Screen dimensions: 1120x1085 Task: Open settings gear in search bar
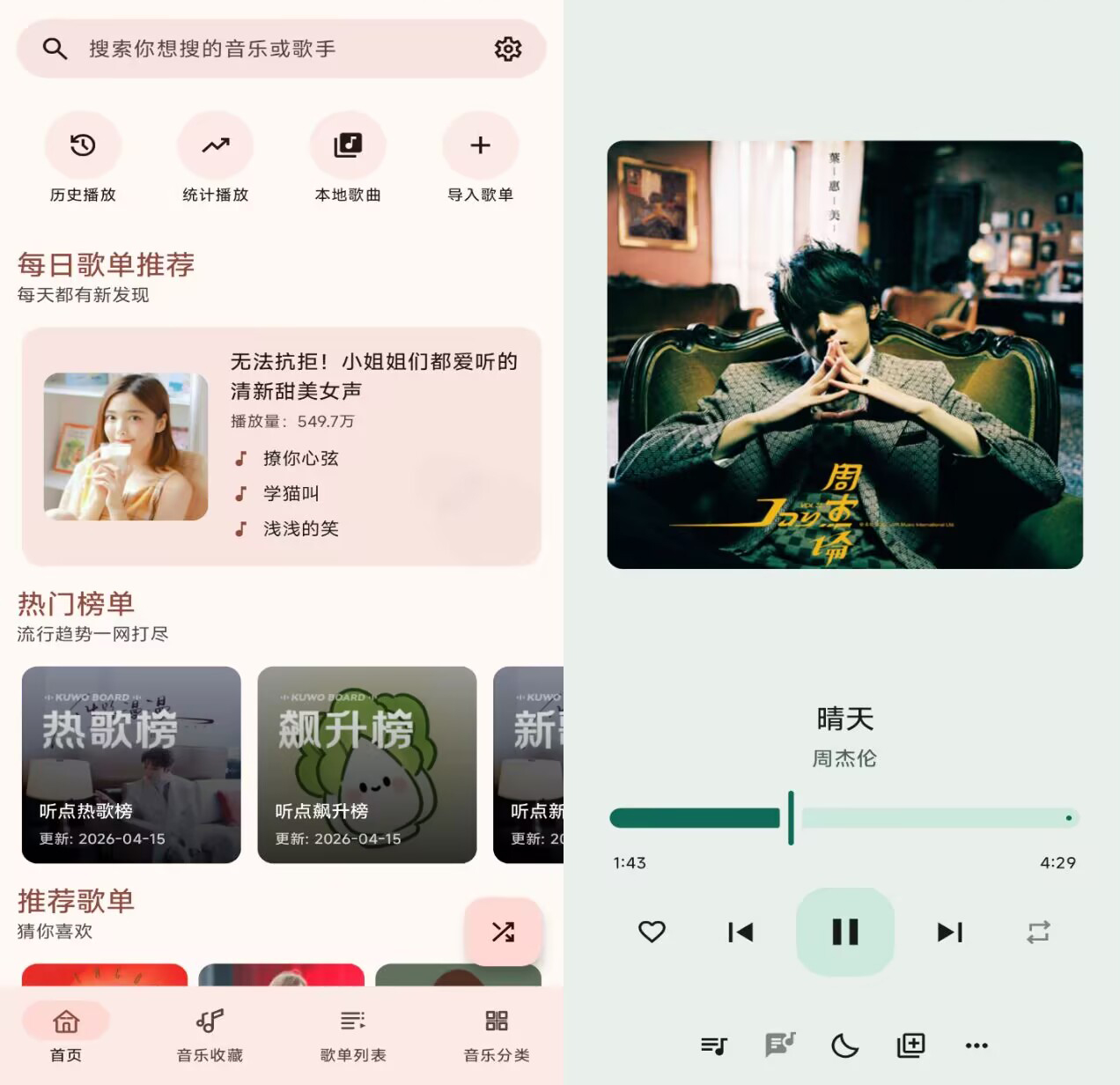(508, 48)
